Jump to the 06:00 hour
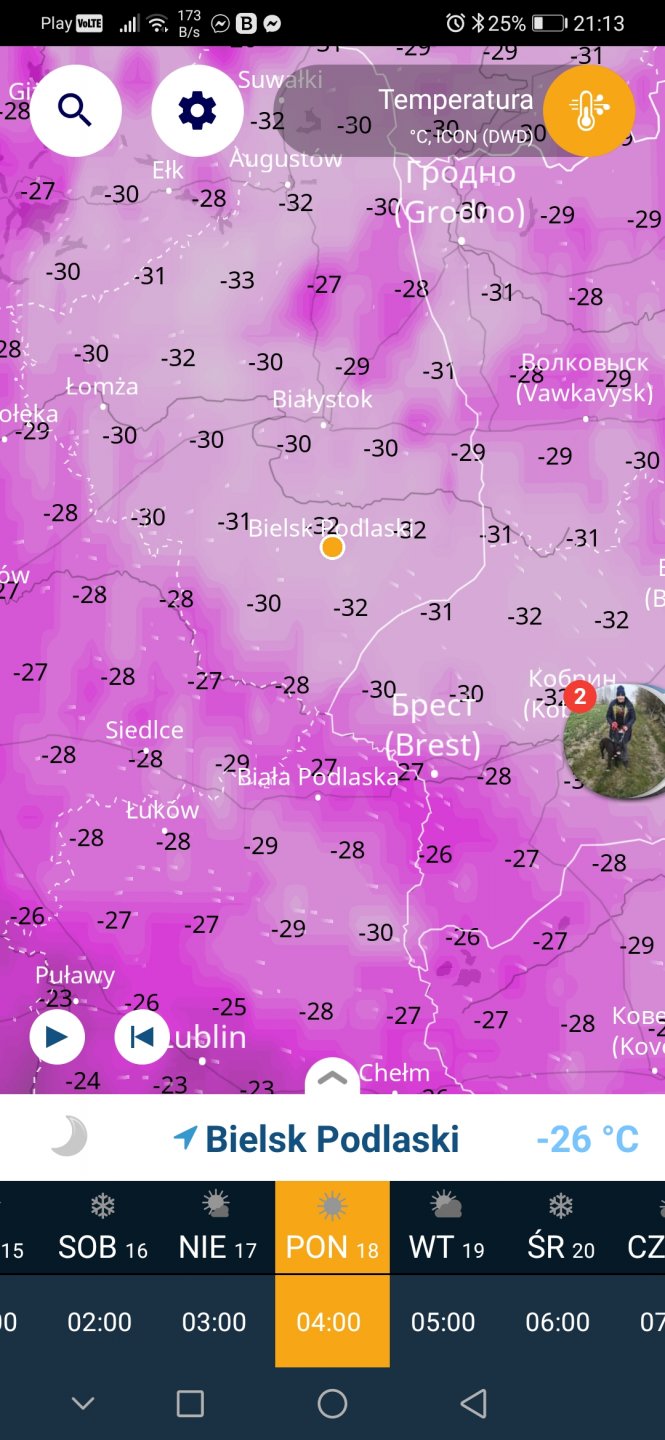 tap(558, 1322)
